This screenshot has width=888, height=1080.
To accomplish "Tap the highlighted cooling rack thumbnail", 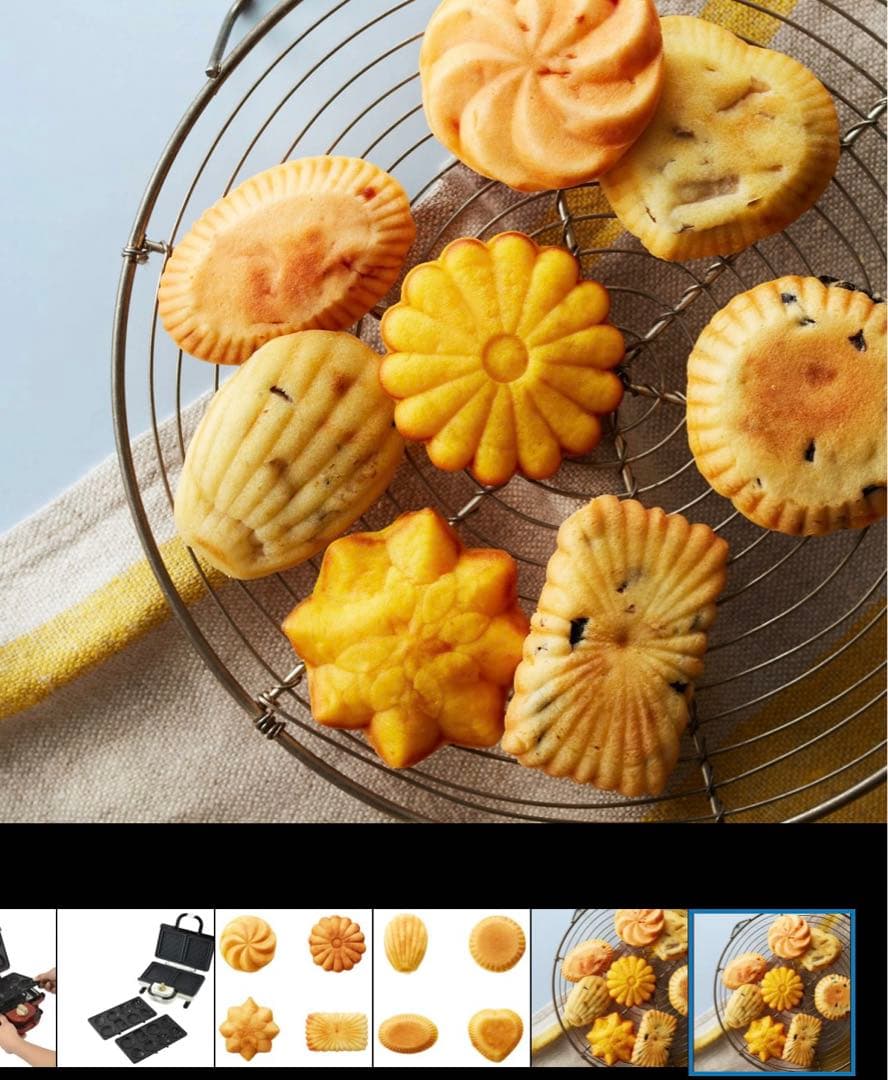I will (771, 990).
